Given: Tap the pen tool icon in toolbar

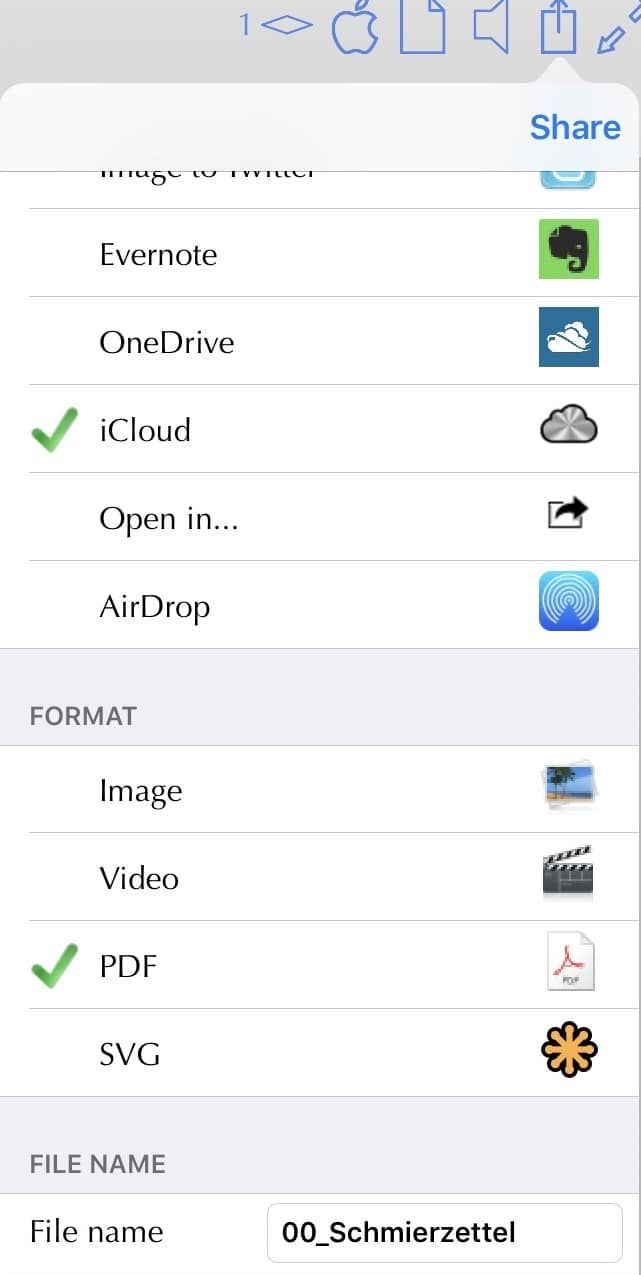Looking at the screenshot, I should coord(616,30).
